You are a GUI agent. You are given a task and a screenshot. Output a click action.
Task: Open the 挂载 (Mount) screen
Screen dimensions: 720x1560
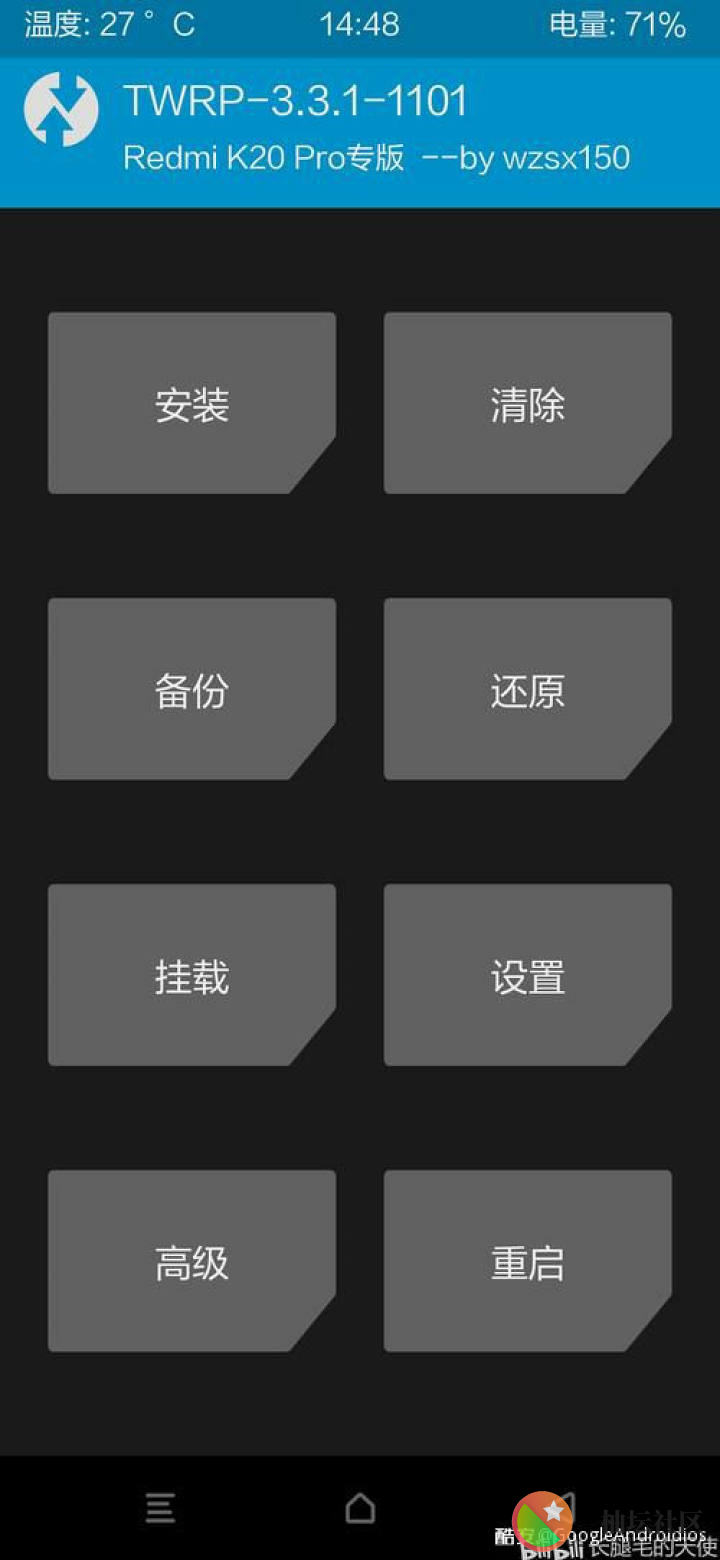coord(191,975)
